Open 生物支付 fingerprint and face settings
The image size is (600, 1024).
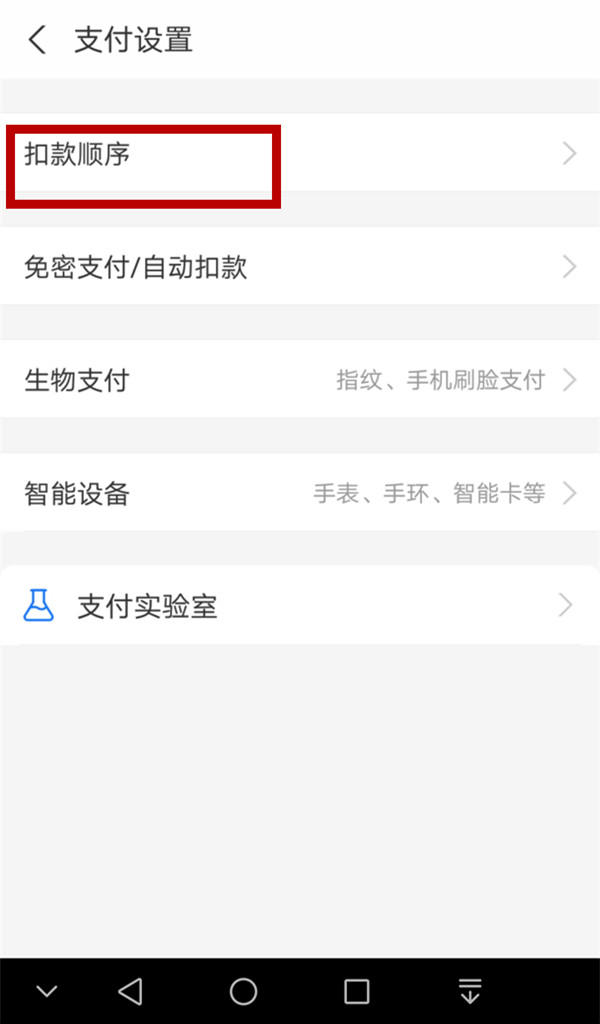pyautogui.click(x=300, y=380)
